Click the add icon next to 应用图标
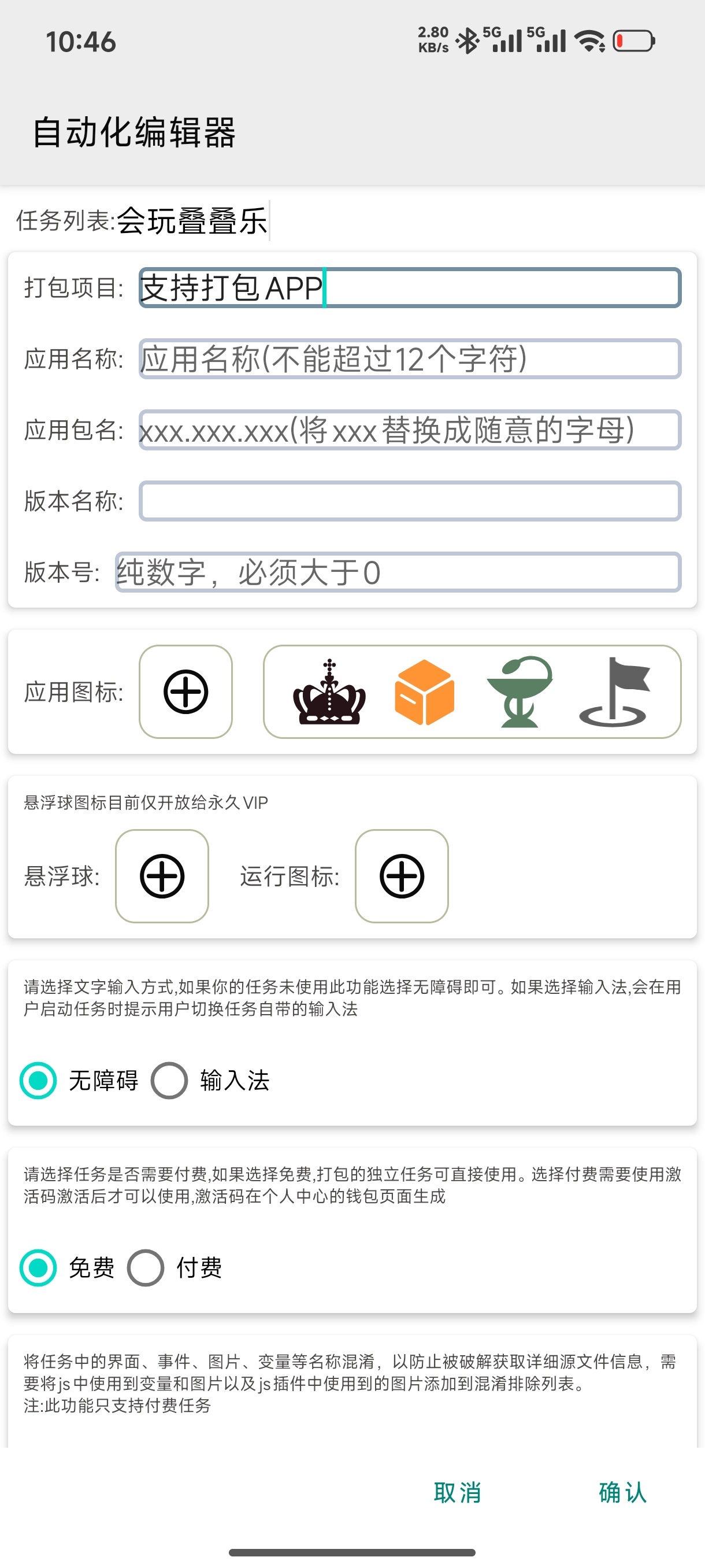The height and width of the screenshot is (1568, 705). coord(185,693)
